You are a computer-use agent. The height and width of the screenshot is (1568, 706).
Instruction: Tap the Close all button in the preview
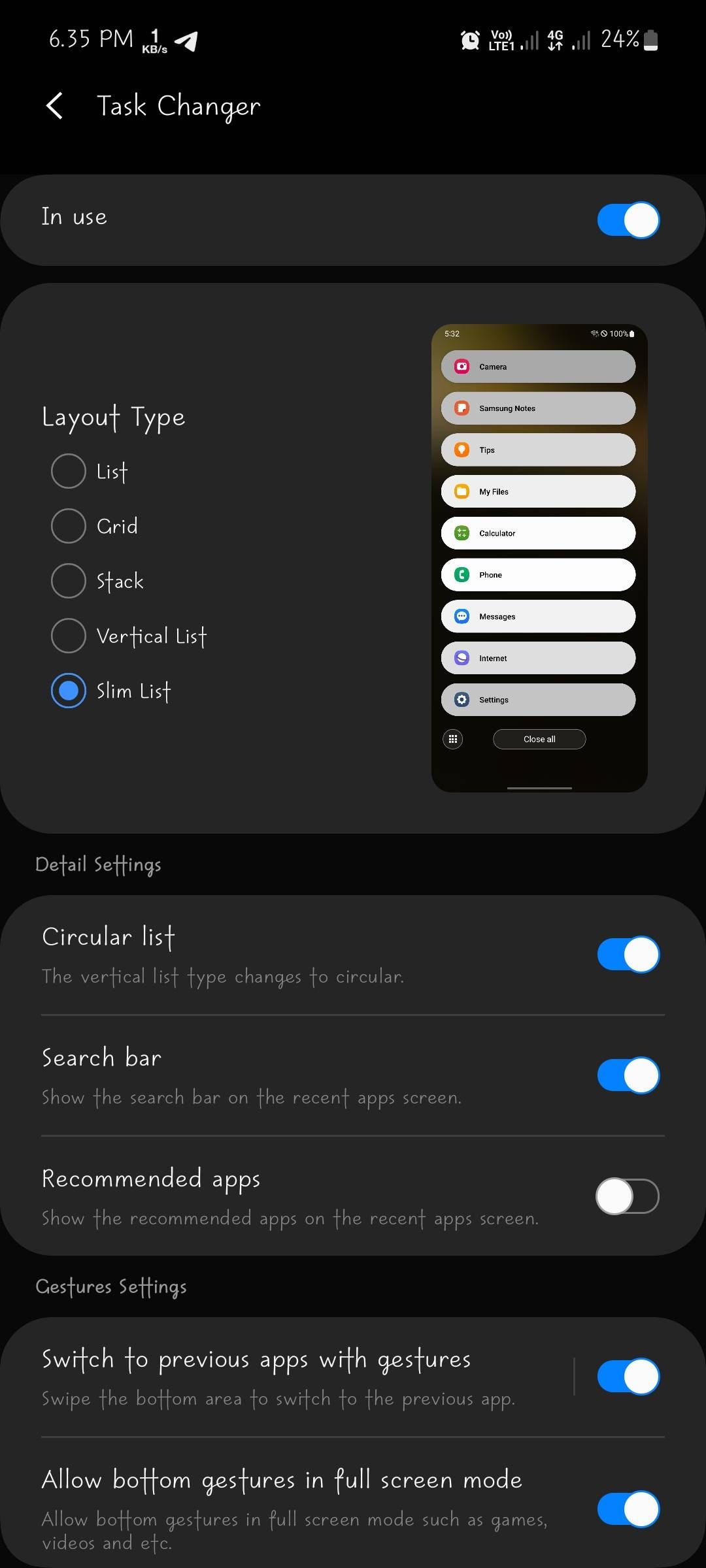(539, 739)
